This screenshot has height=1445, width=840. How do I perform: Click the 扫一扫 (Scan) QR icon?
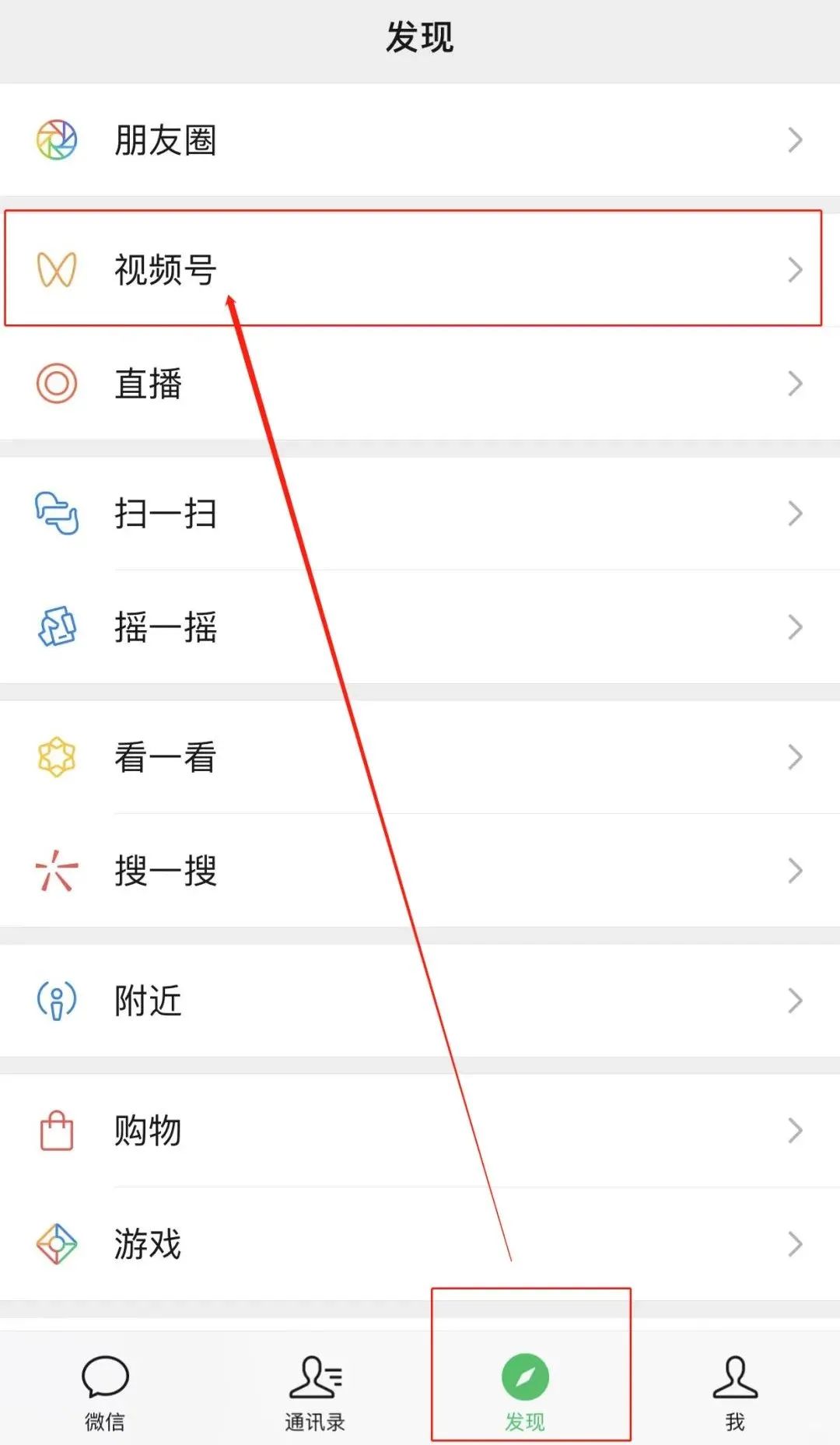[x=54, y=514]
